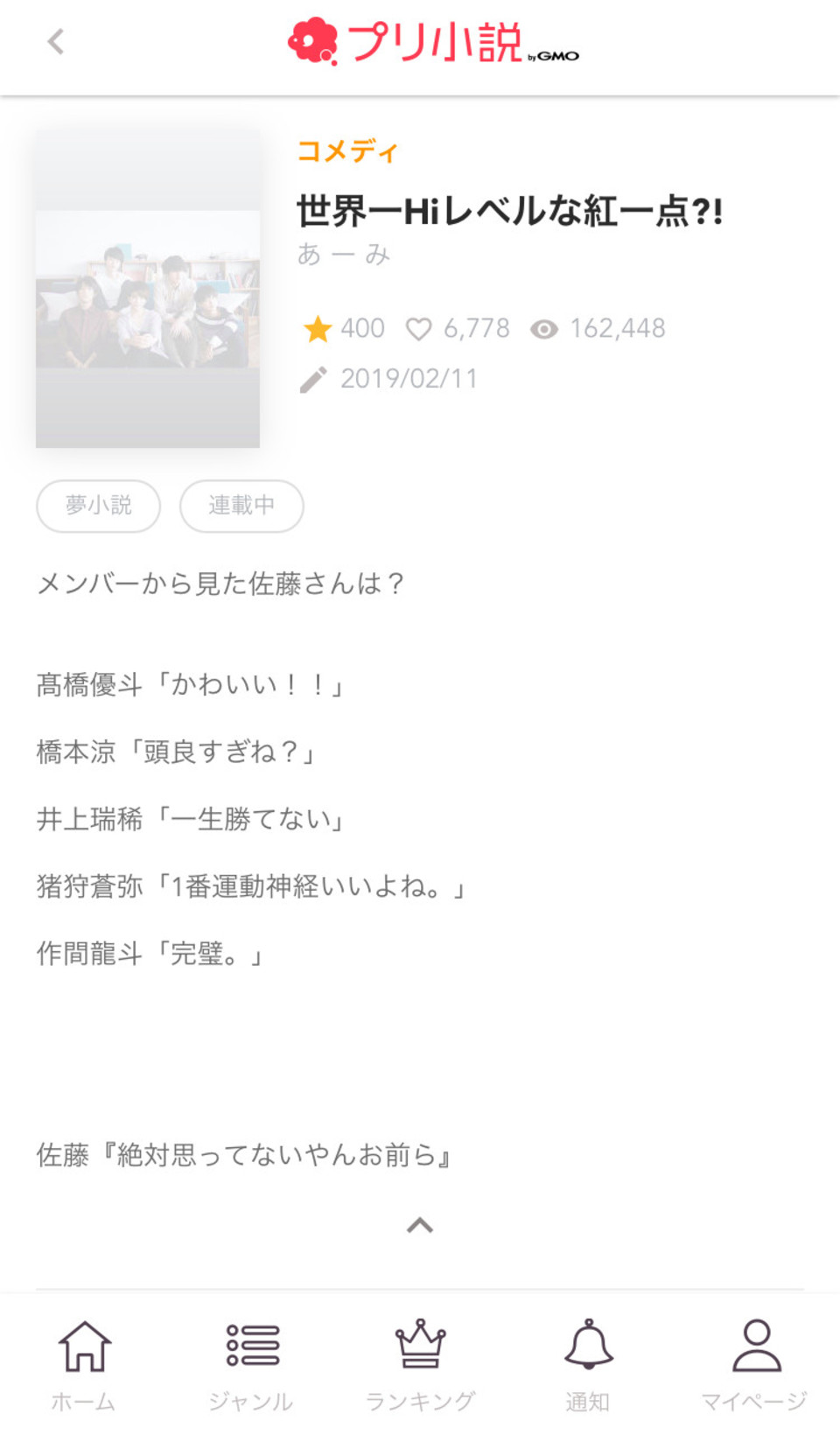Open the 通知 notifications tab
The width and height of the screenshot is (840, 1435).
(588, 1363)
